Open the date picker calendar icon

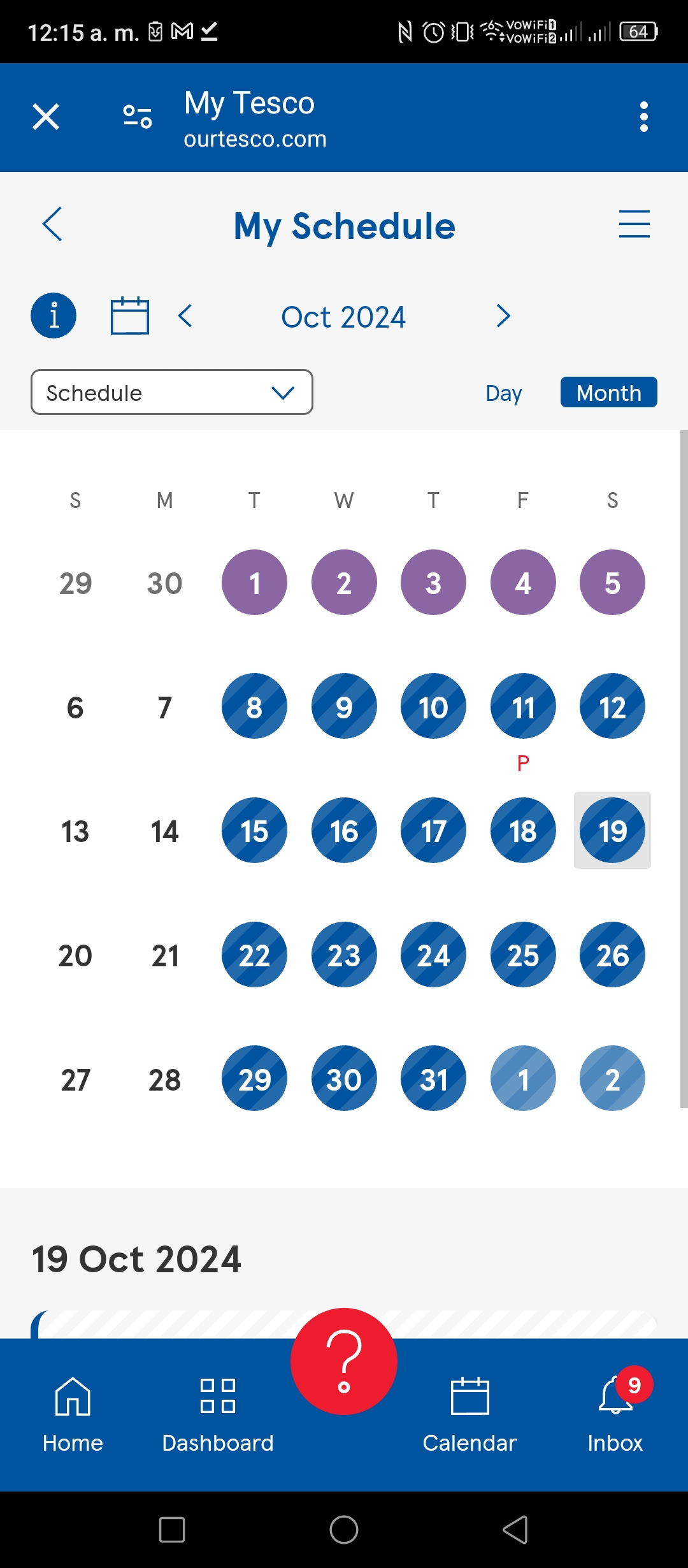click(x=130, y=316)
